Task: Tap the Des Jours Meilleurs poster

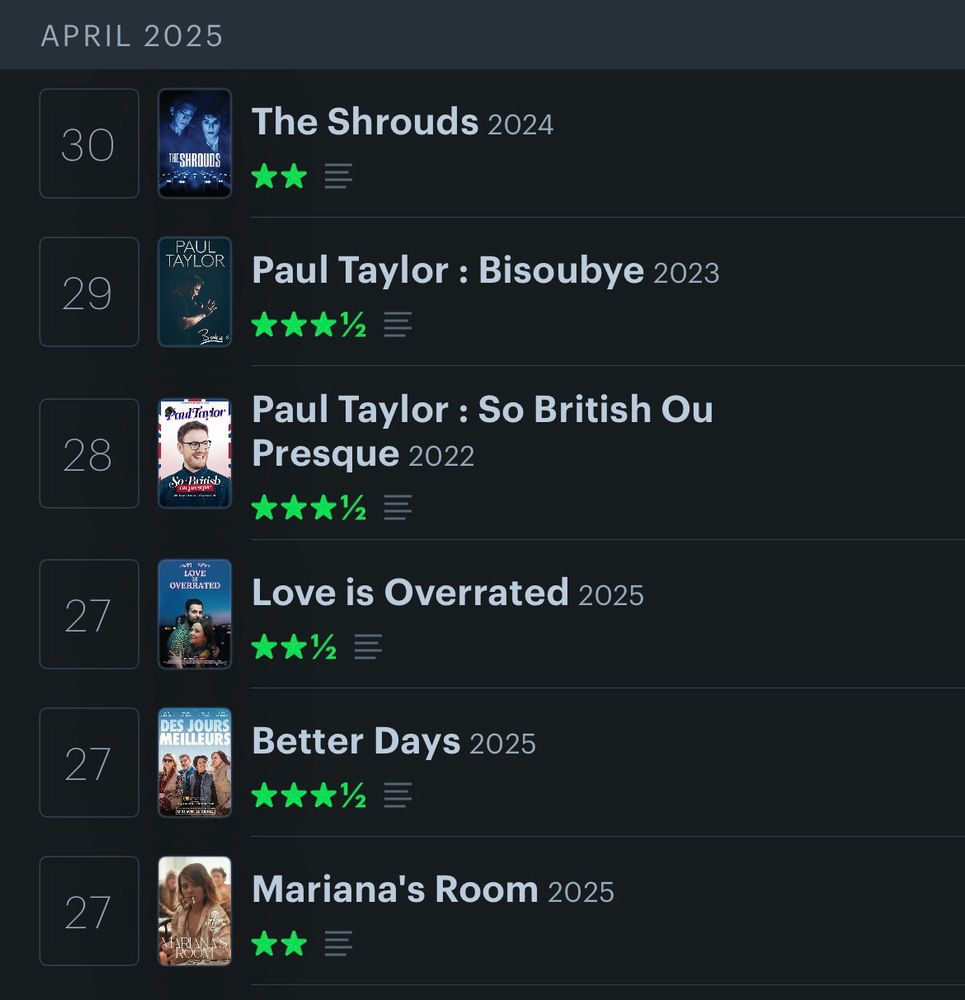Action: click(x=195, y=762)
